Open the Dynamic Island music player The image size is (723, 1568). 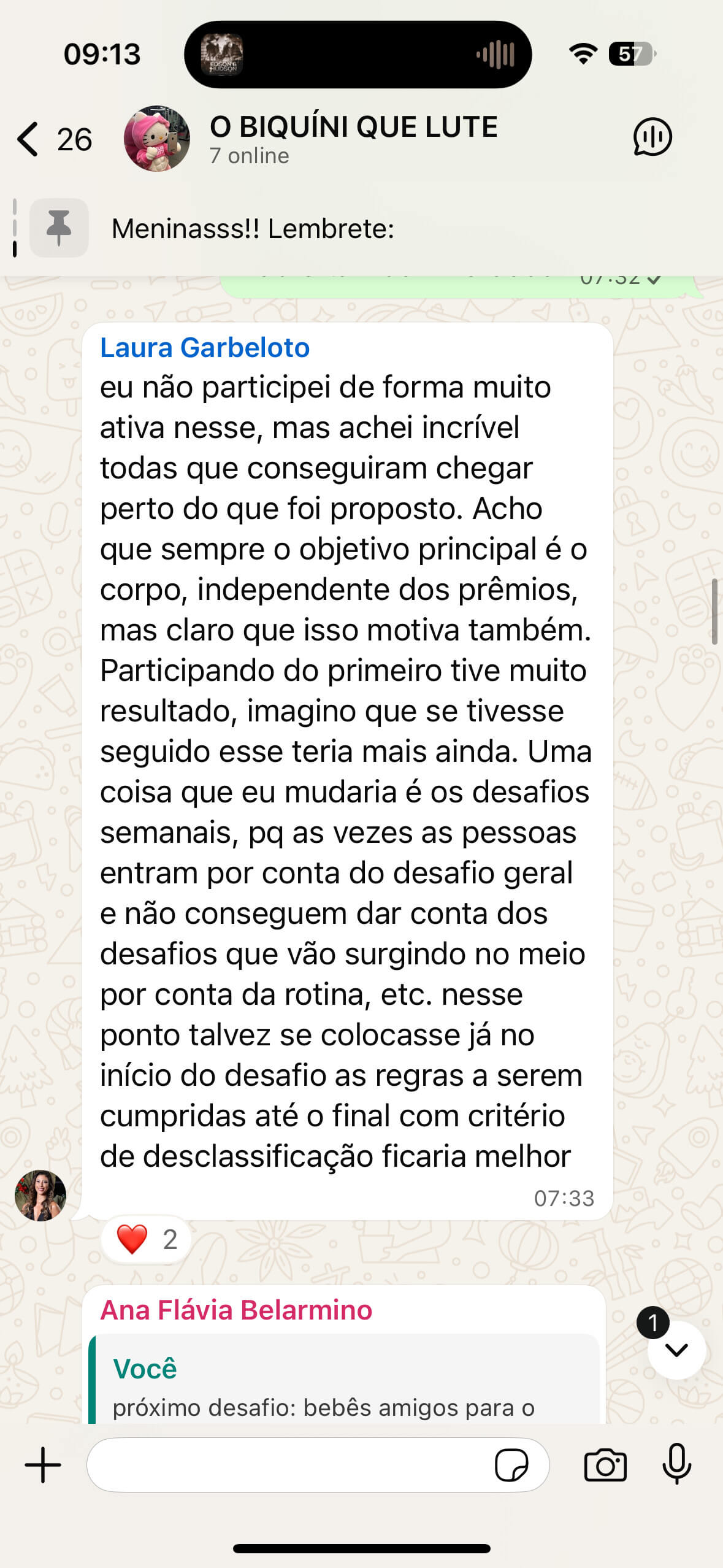(x=358, y=54)
